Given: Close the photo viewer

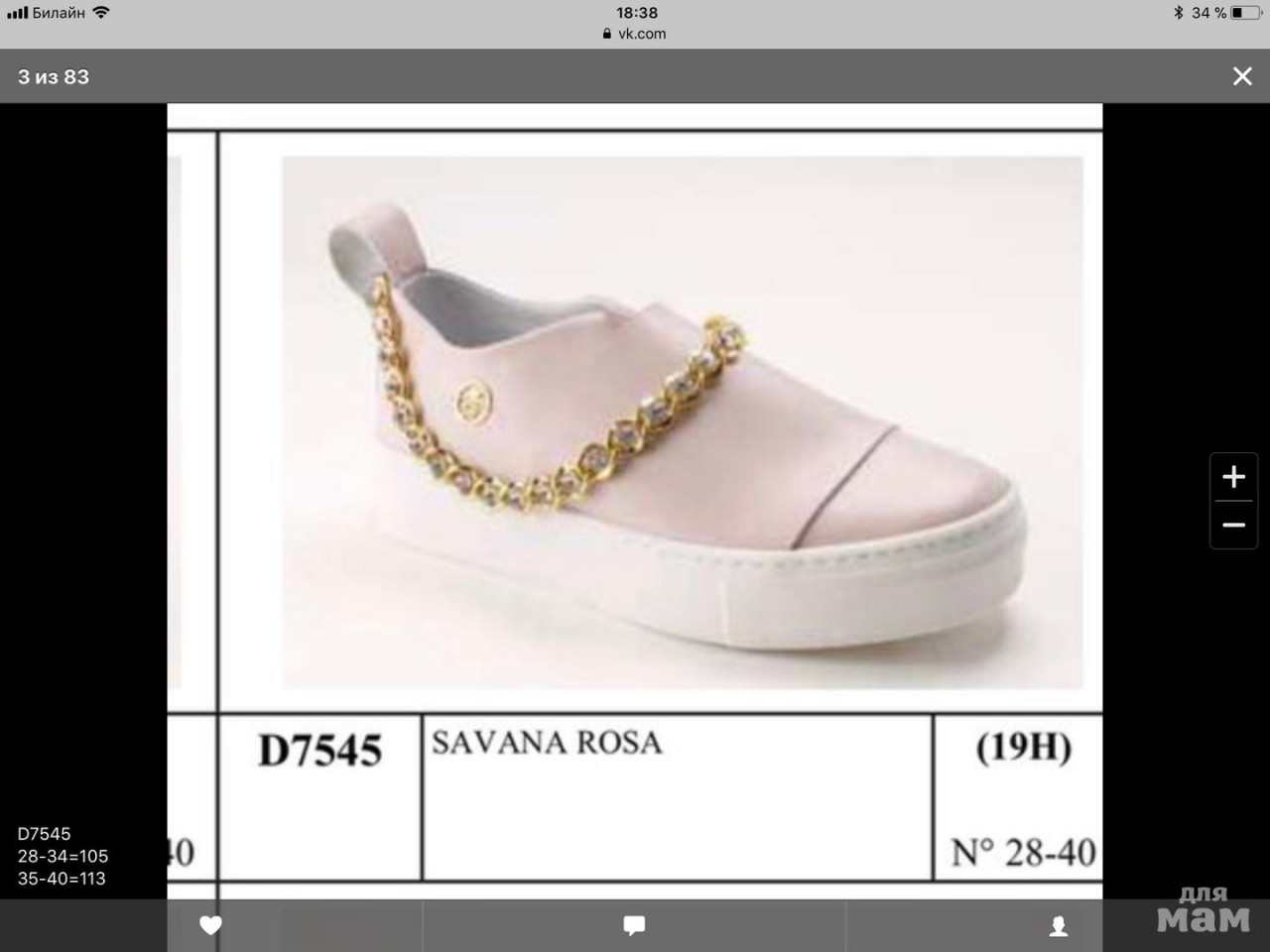Looking at the screenshot, I should click(x=1241, y=76).
